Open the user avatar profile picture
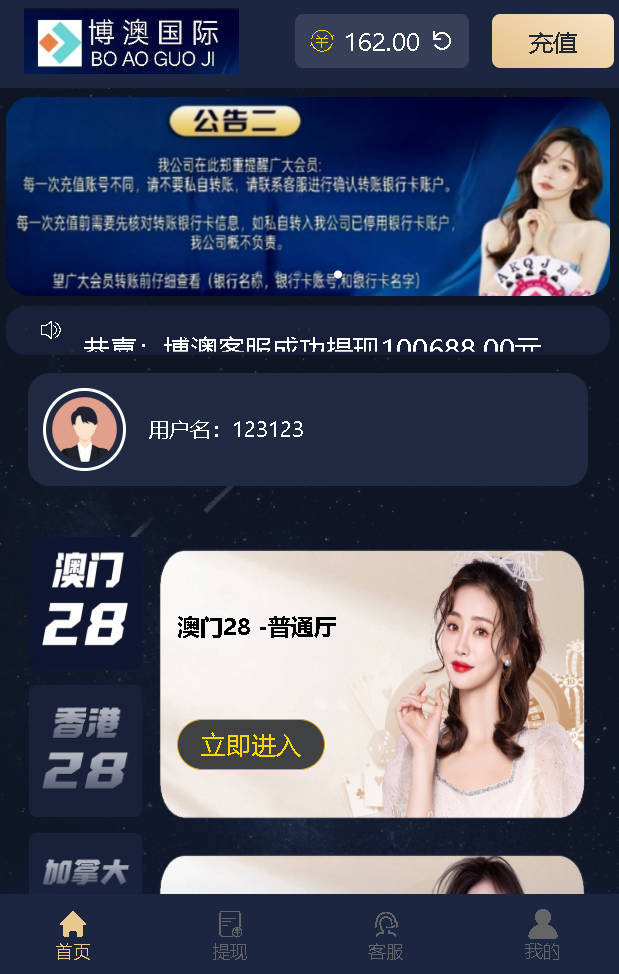Viewport: 619px width, 974px height. [x=85, y=429]
